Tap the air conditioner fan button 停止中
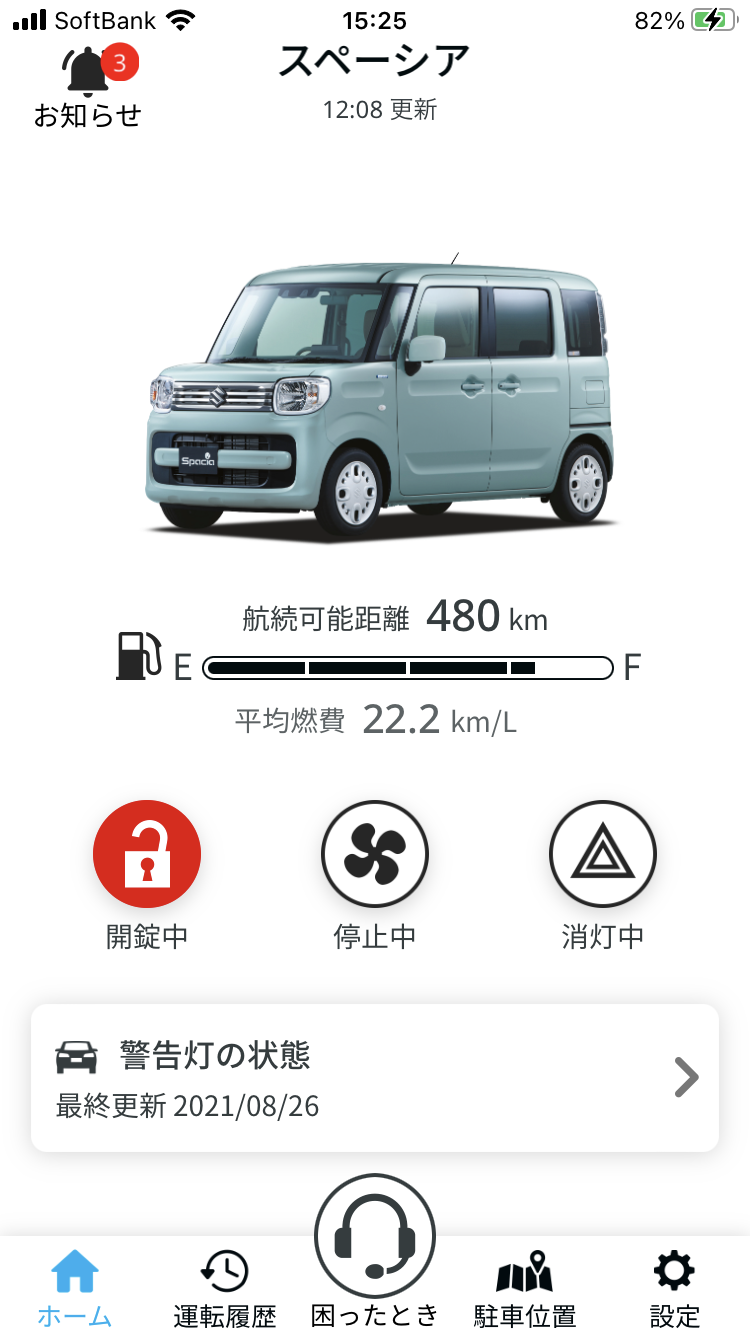The image size is (750, 1334). (375, 854)
